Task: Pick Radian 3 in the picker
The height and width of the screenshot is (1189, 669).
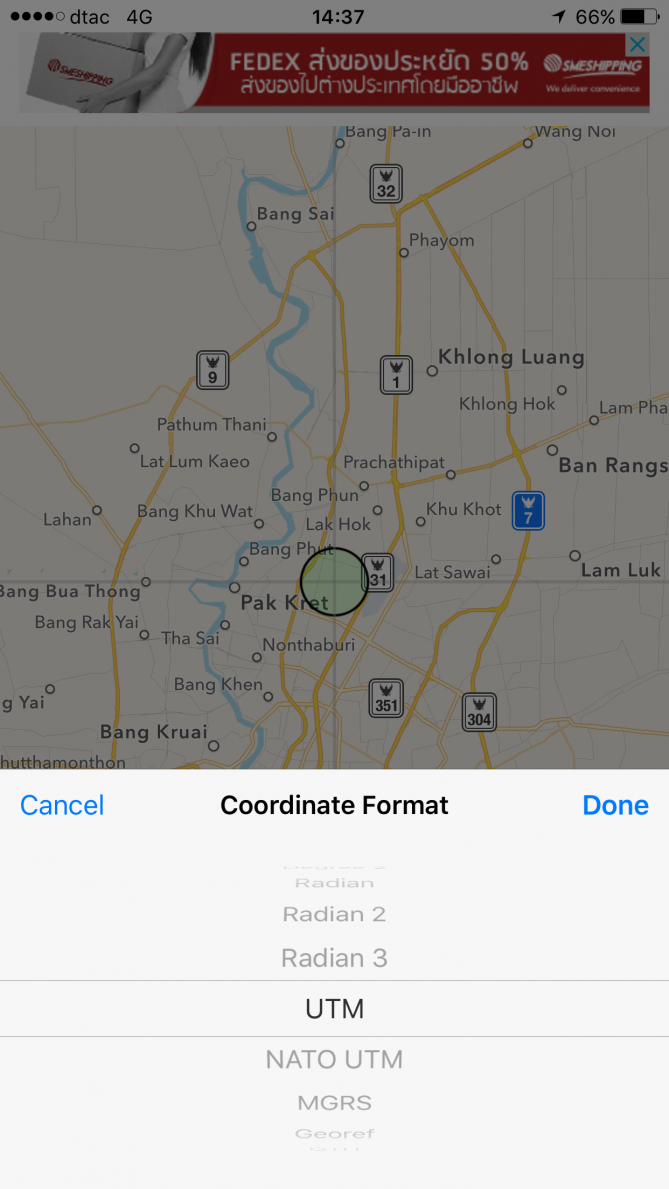Action: [334, 958]
